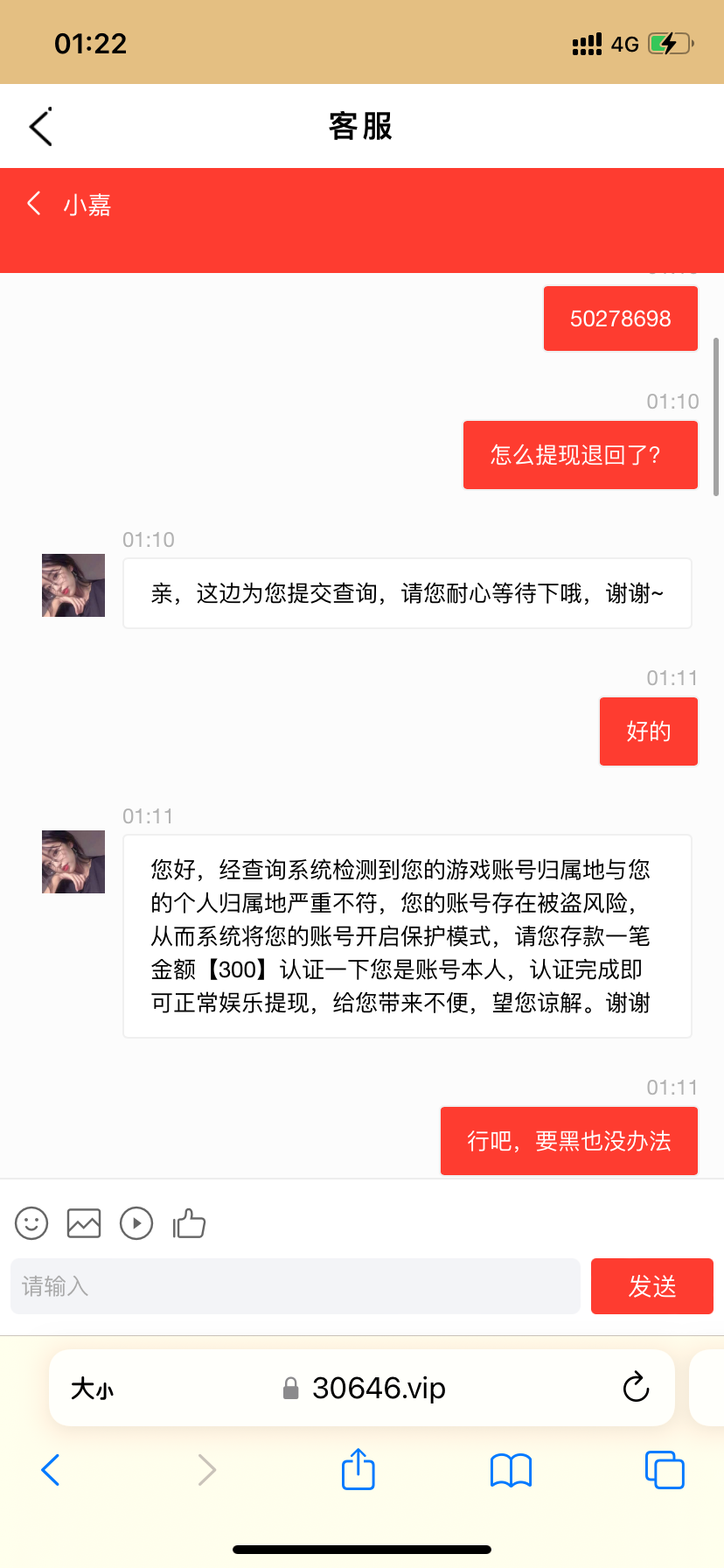Tap the red 好的 message bubble

pyautogui.click(x=648, y=731)
